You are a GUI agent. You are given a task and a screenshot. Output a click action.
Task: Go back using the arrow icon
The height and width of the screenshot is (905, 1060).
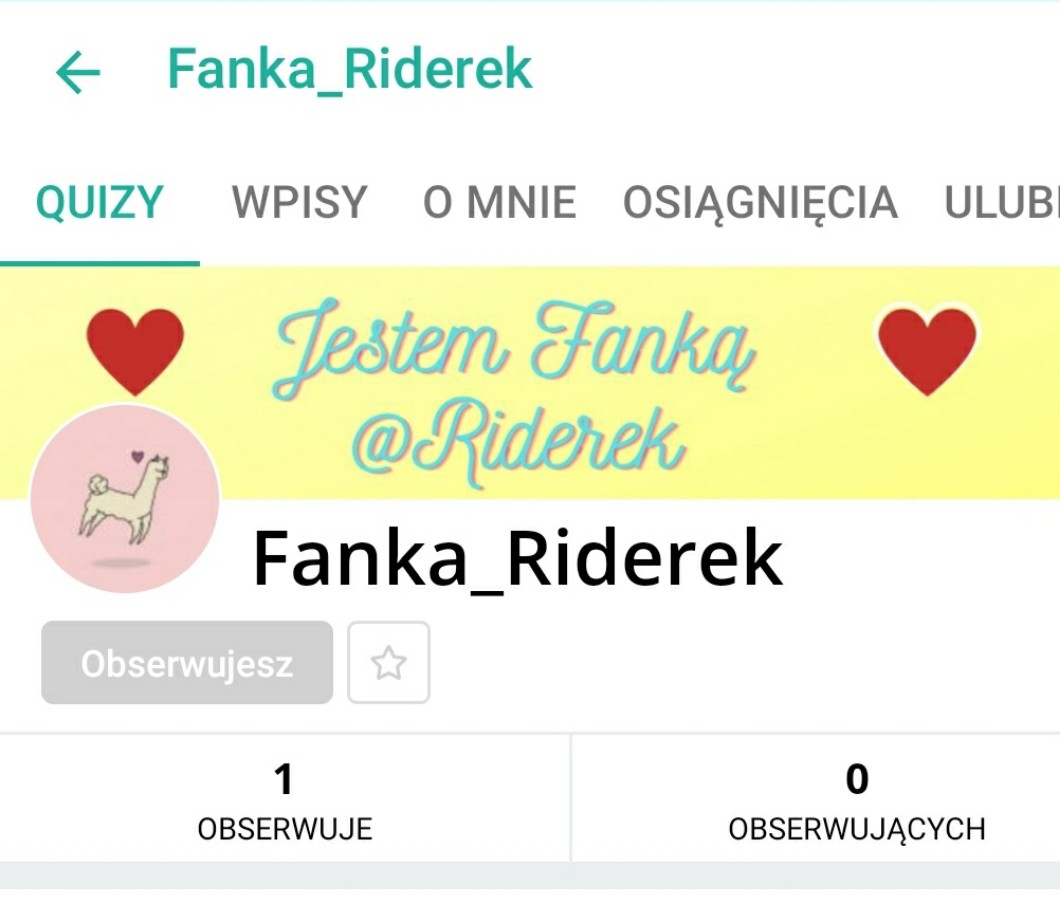(78, 72)
